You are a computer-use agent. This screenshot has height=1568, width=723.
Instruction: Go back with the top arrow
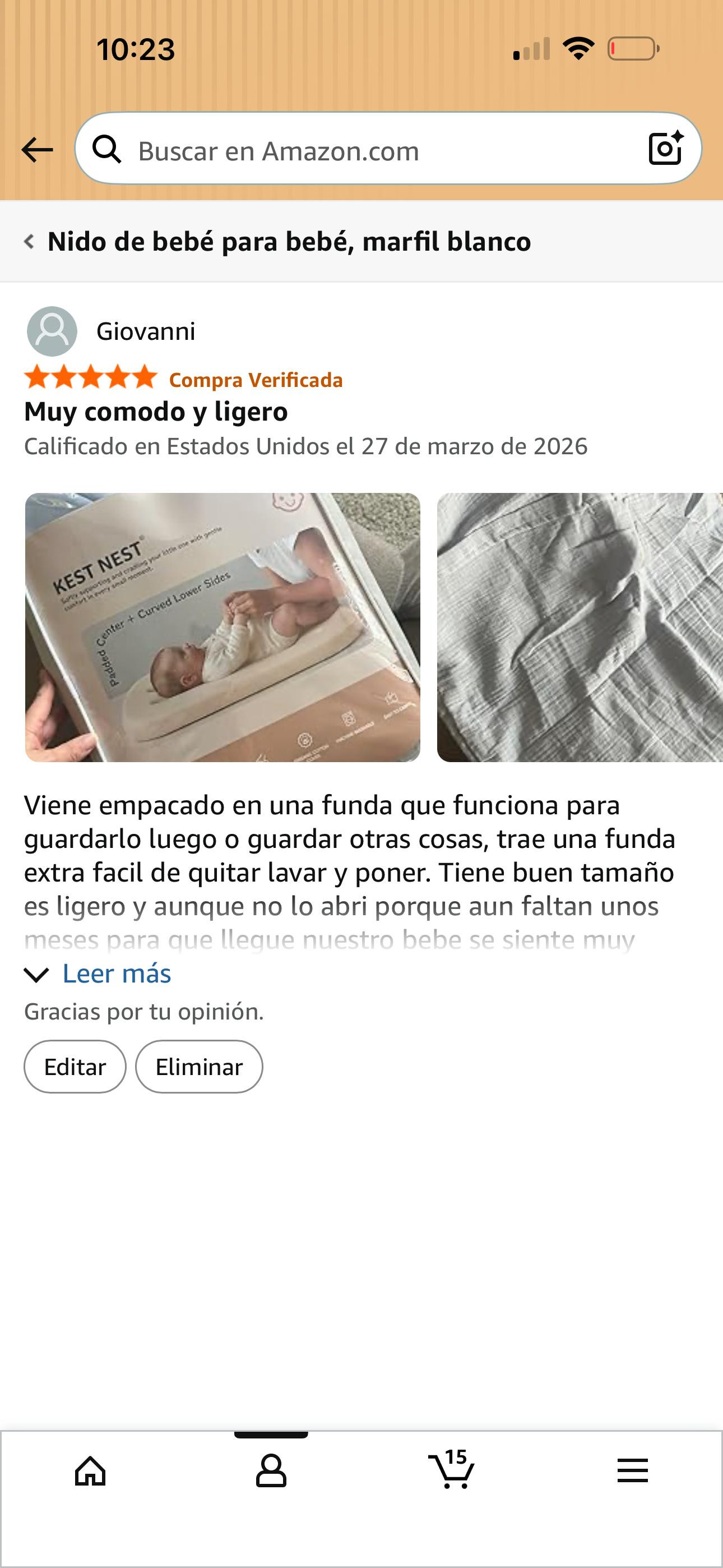pos(37,150)
